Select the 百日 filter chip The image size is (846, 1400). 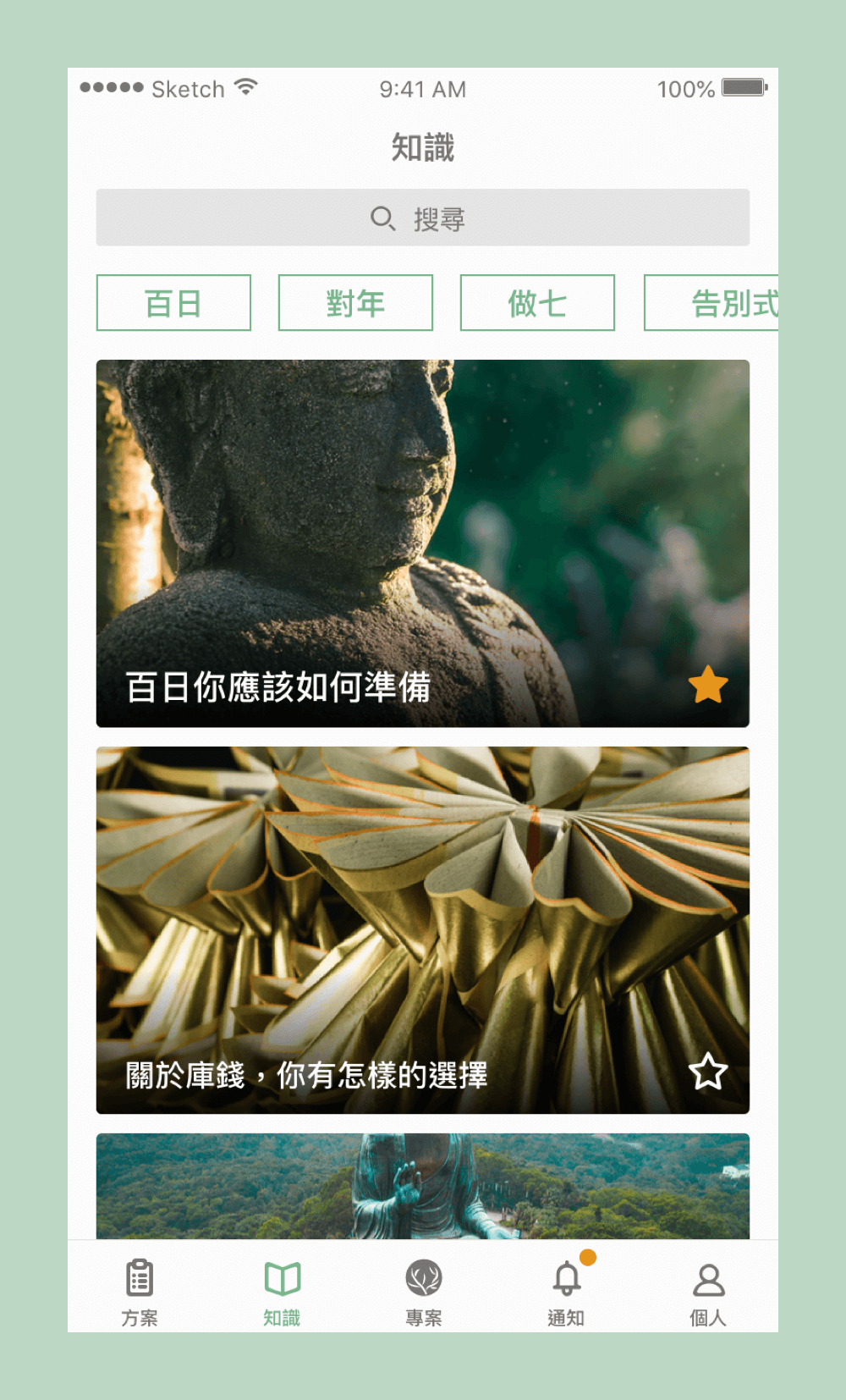(x=173, y=303)
